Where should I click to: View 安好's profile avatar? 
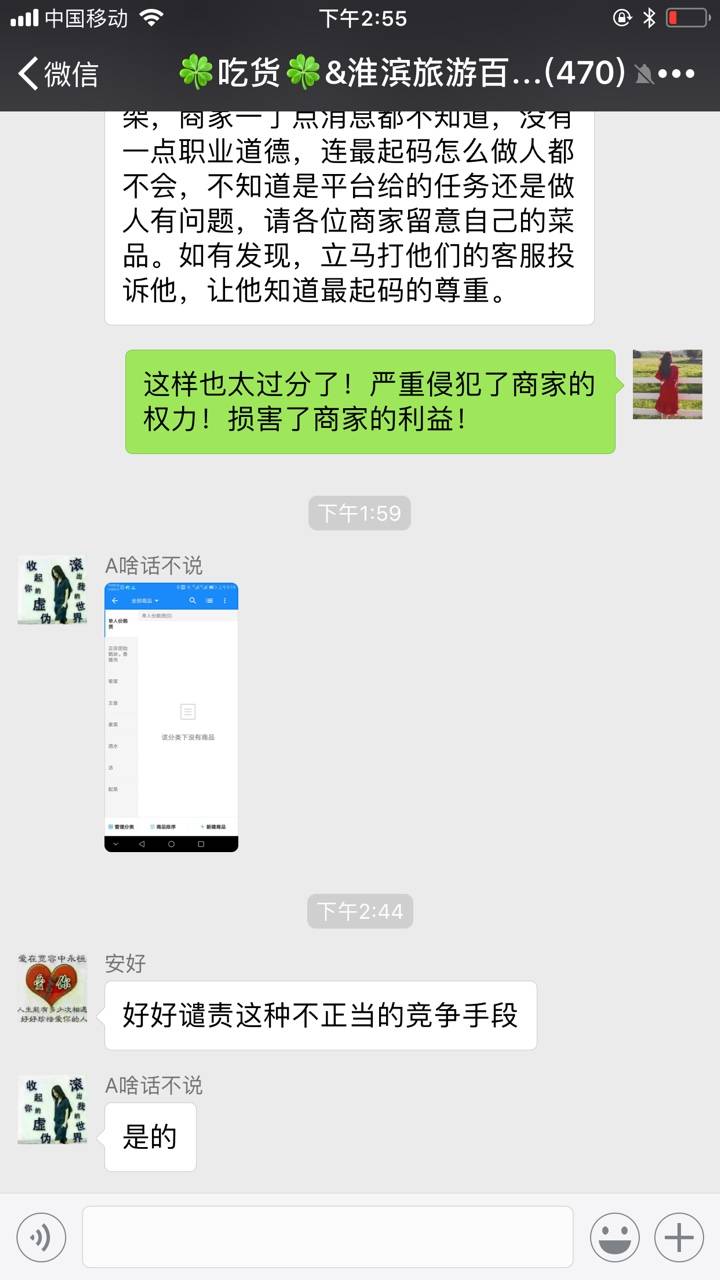tap(52, 988)
